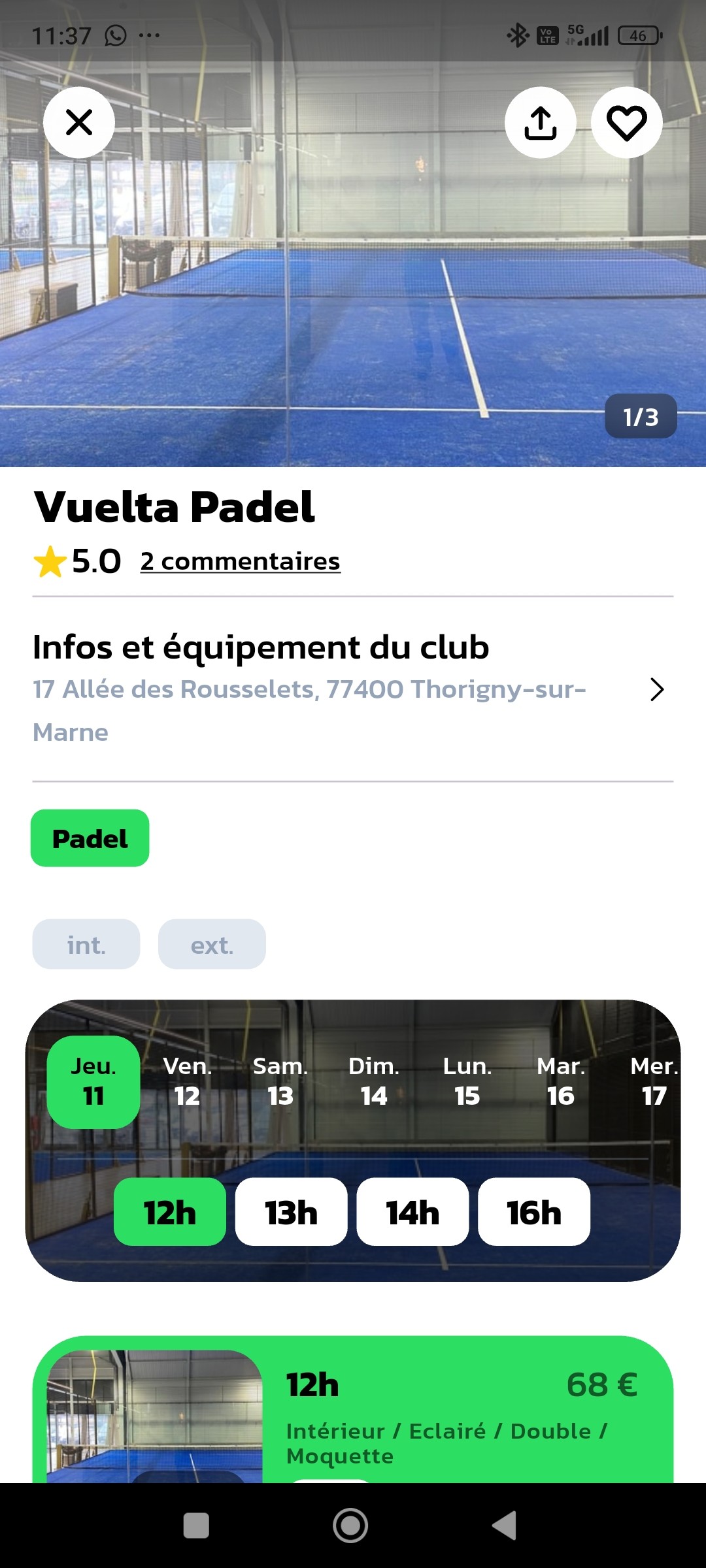This screenshot has width=706, height=1568.
Task: Select the Padel sport chip
Action: [x=90, y=838]
